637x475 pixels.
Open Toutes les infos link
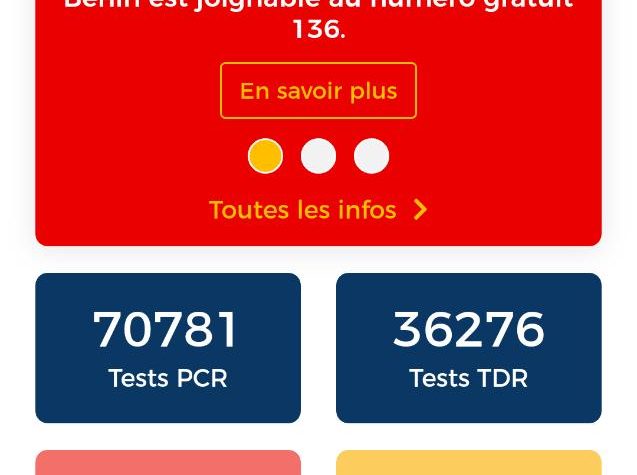[318, 210]
